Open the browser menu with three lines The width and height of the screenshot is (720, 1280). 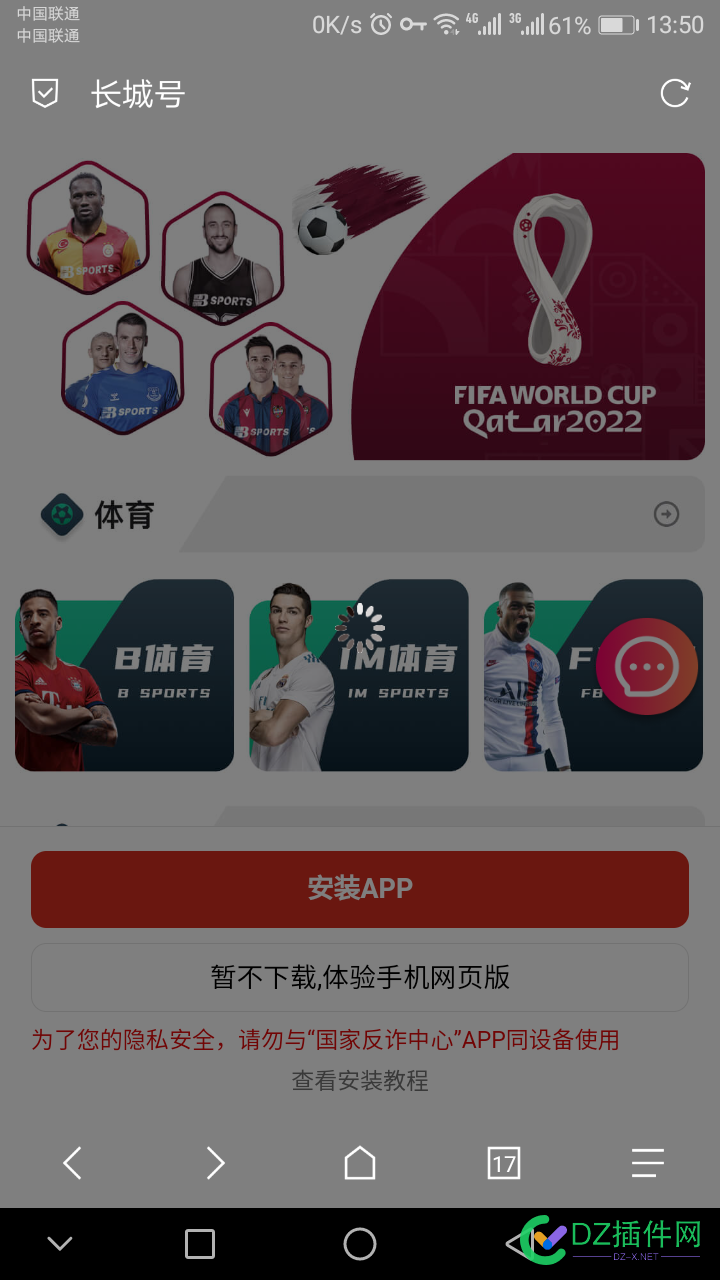648,1163
